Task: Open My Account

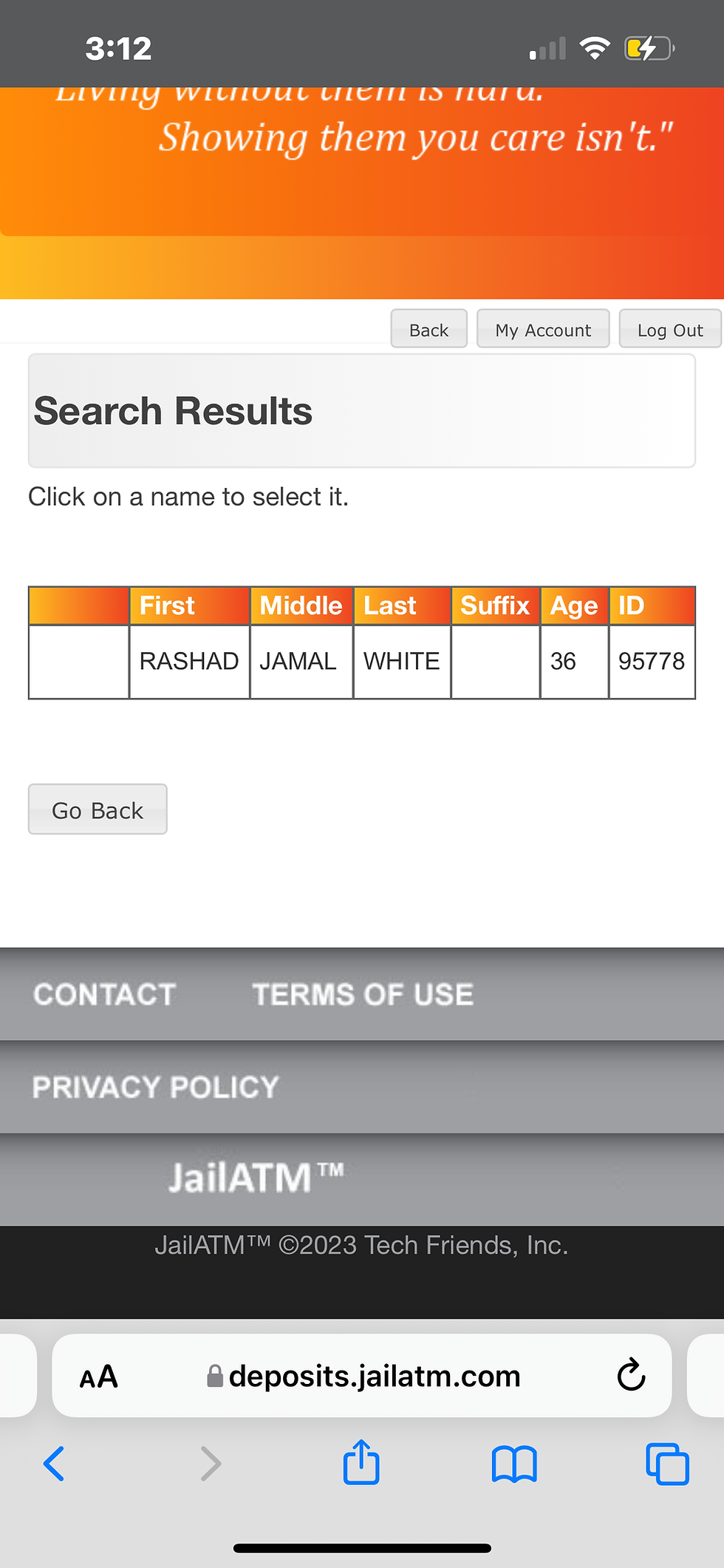Action: coord(543,330)
